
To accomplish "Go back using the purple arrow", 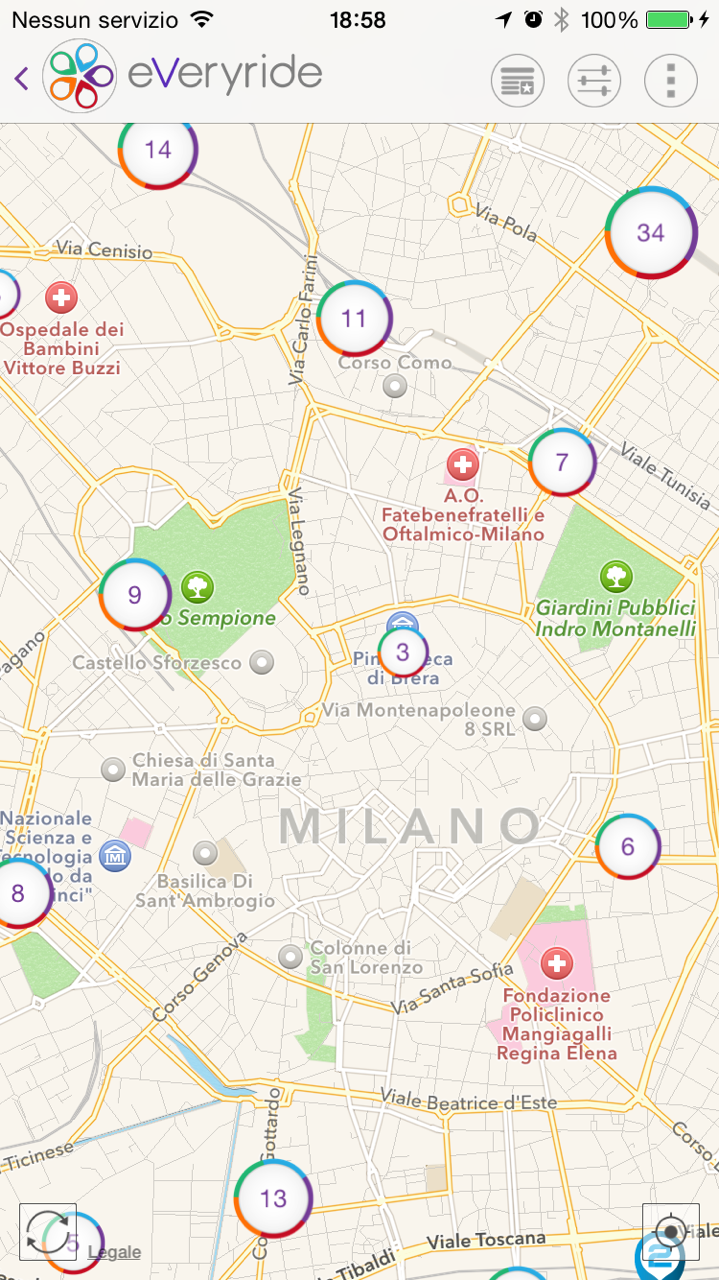I will 21,78.
